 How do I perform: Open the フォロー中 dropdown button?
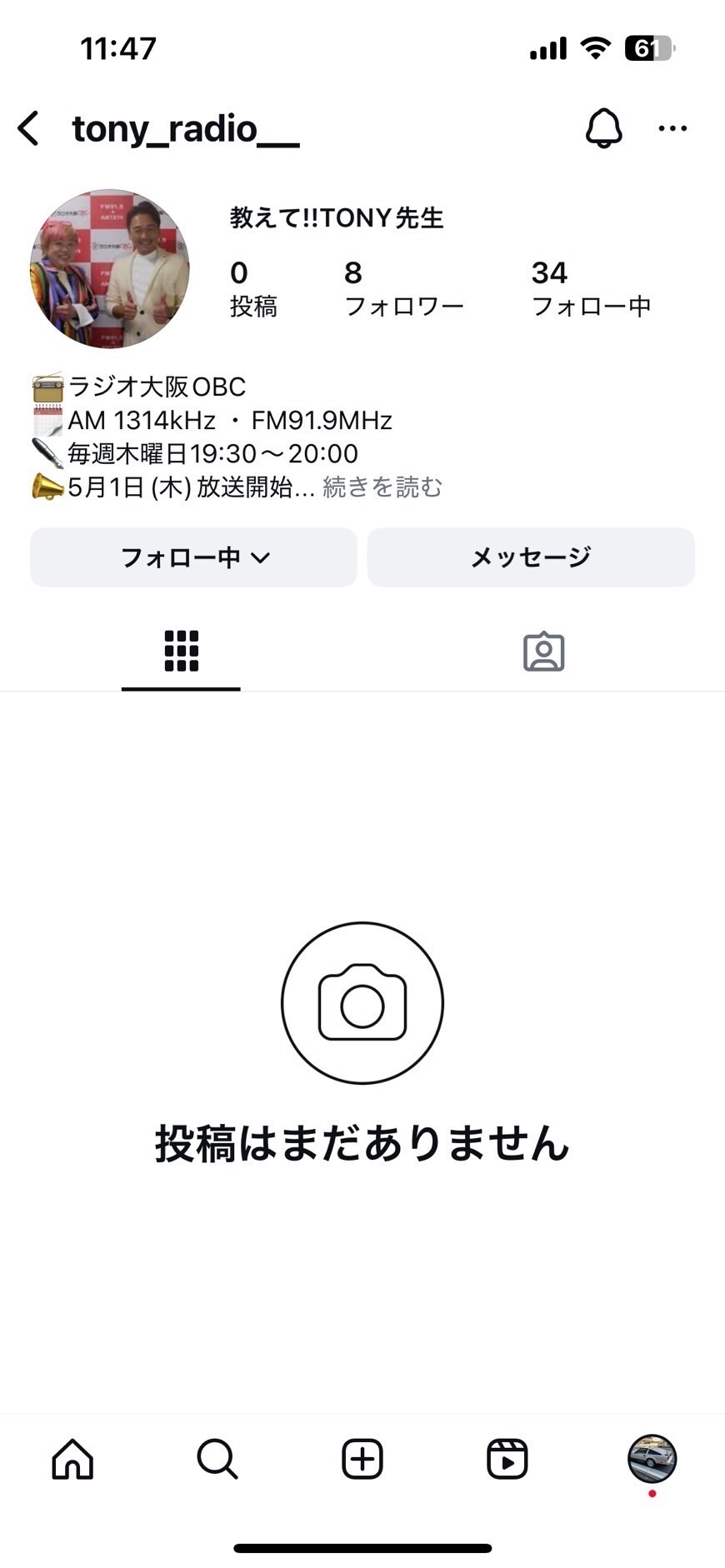[x=193, y=557]
